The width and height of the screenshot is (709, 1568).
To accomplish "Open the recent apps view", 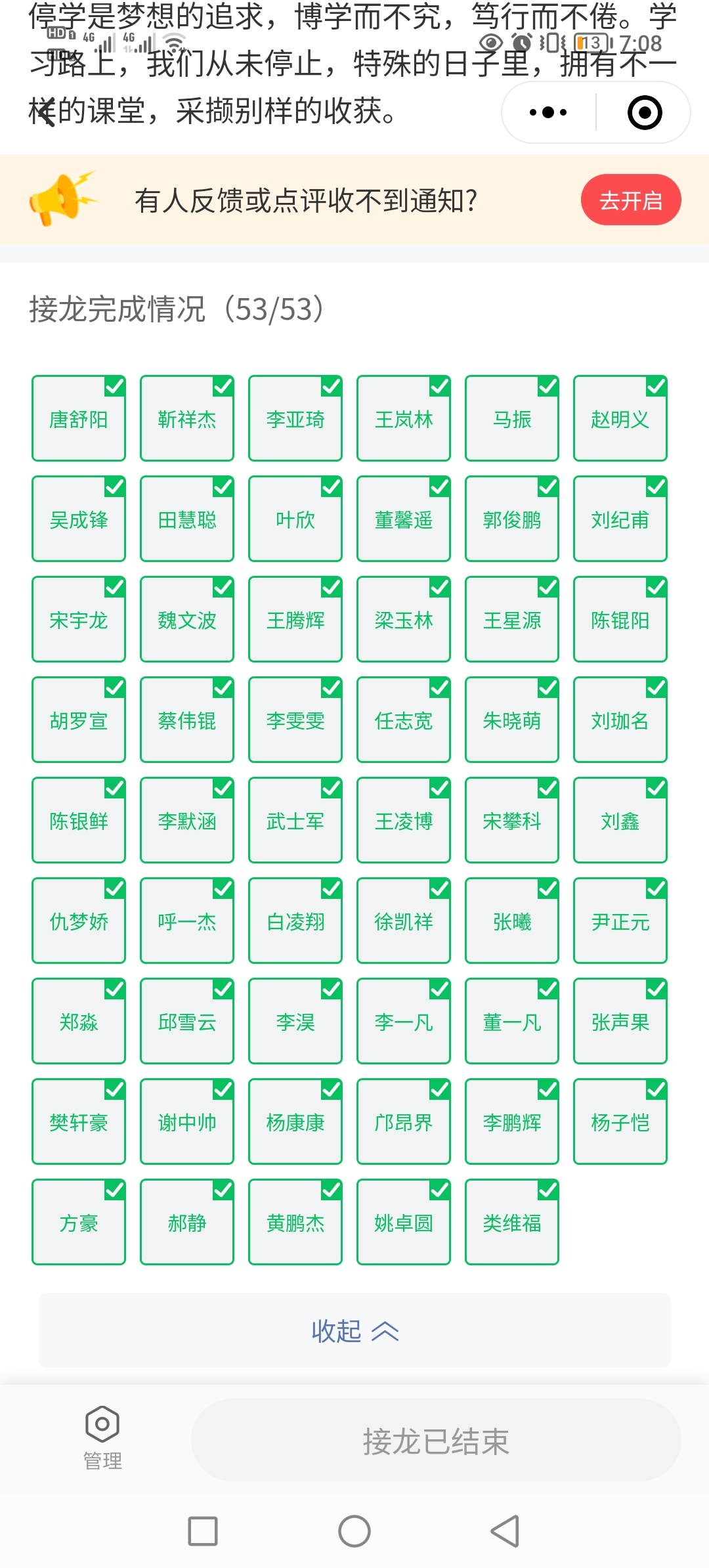I will click(x=203, y=1531).
